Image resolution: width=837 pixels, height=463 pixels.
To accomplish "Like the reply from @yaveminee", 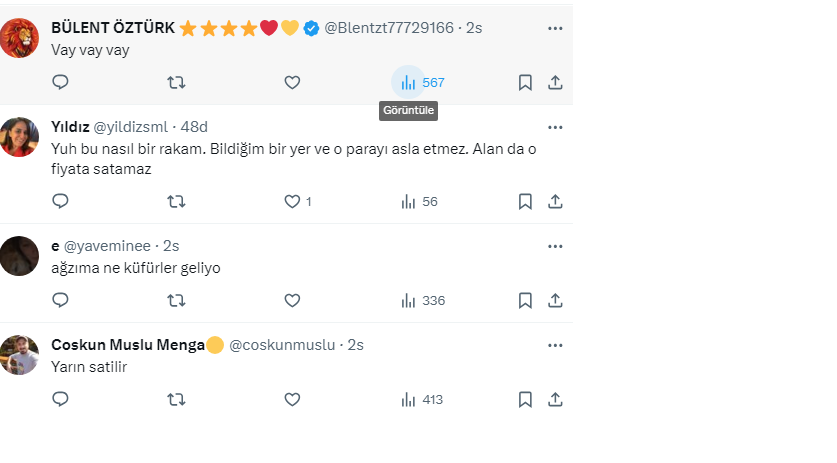I will coord(292,300).
